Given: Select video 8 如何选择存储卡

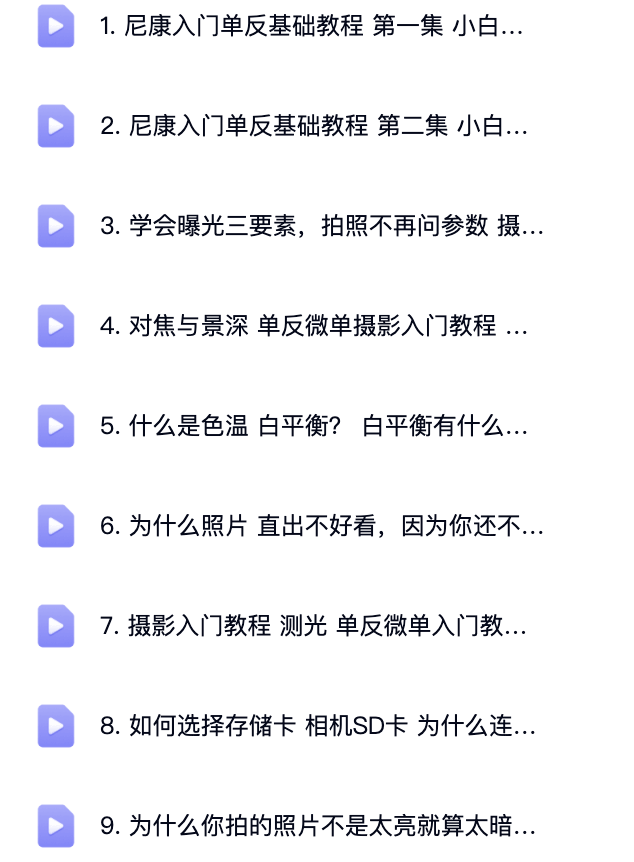Looking at the screenshot, I should point(317,727).
